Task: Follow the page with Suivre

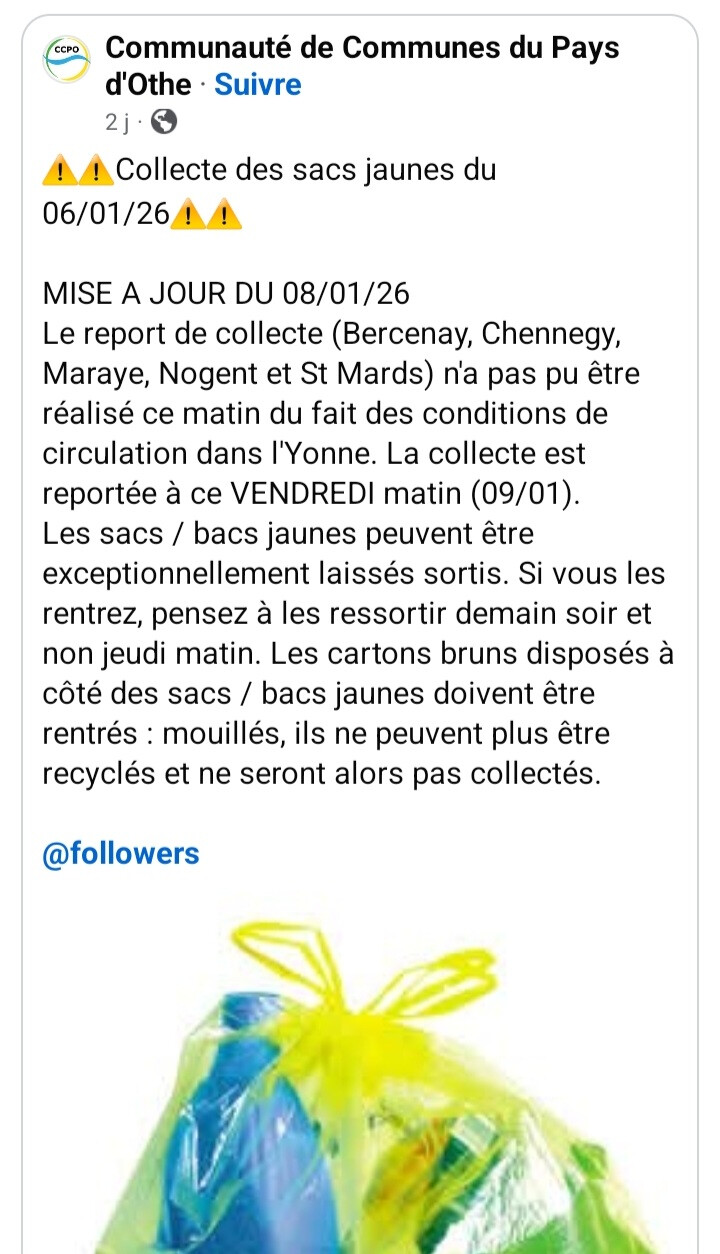Action: (258, 84)
